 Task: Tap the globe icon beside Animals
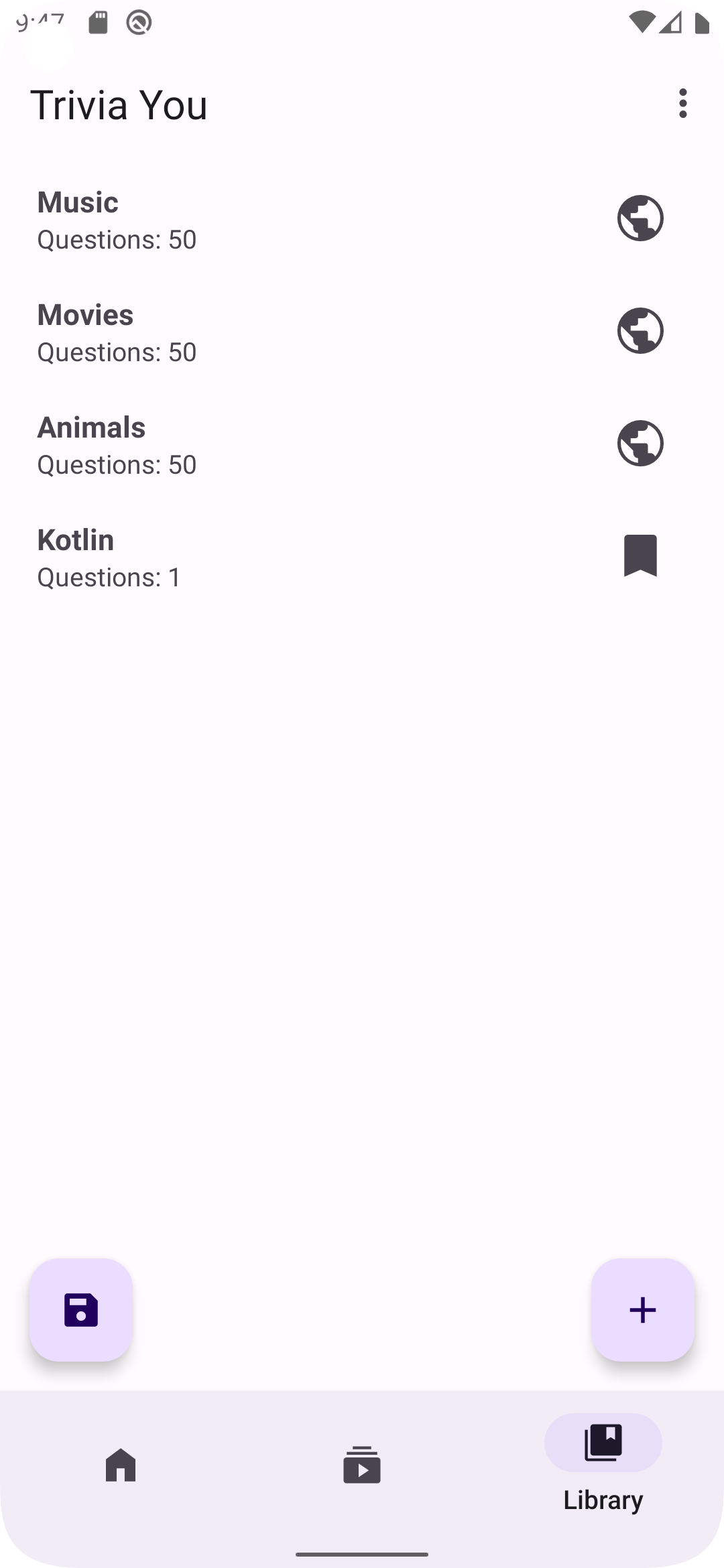coord(640,444)
